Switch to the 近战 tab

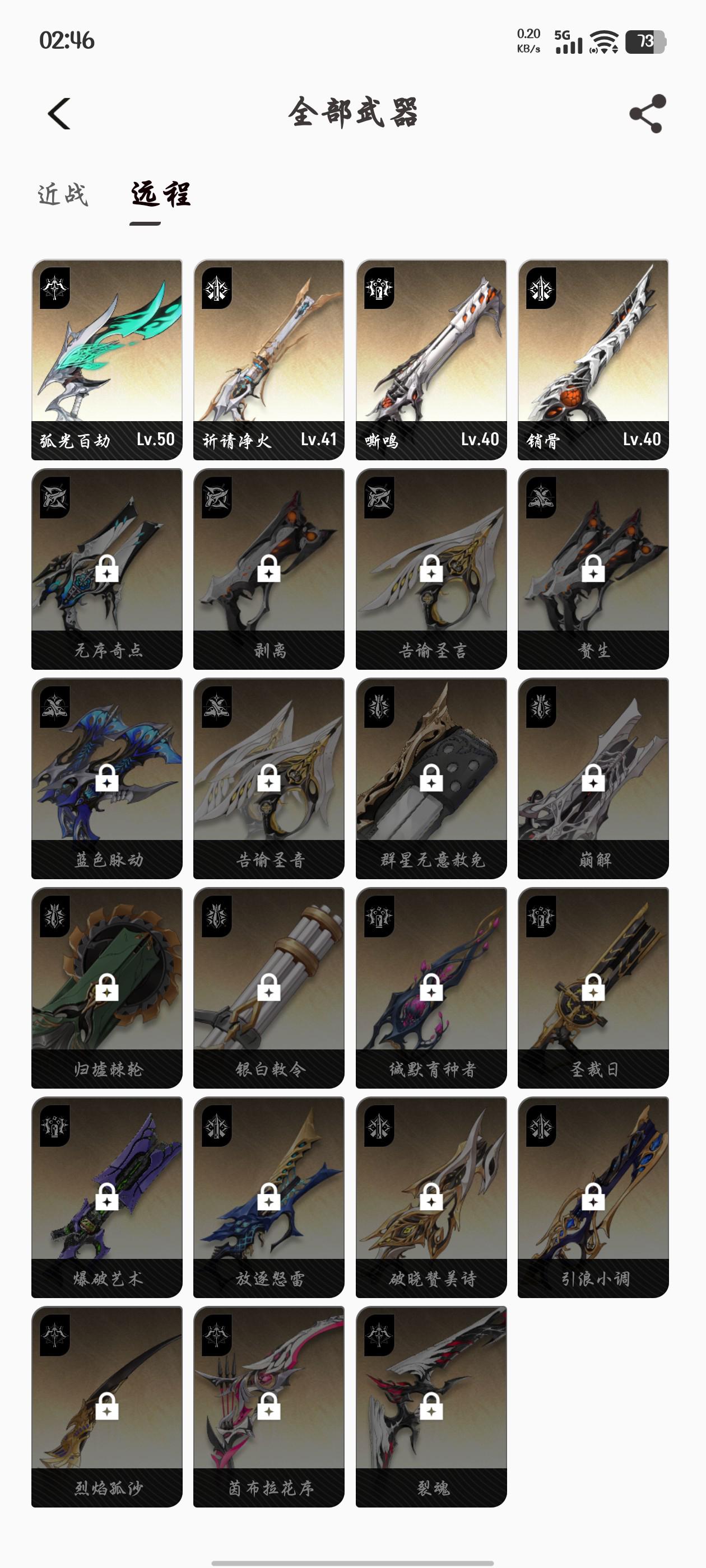pyautogui.click(x=63, y=195)
